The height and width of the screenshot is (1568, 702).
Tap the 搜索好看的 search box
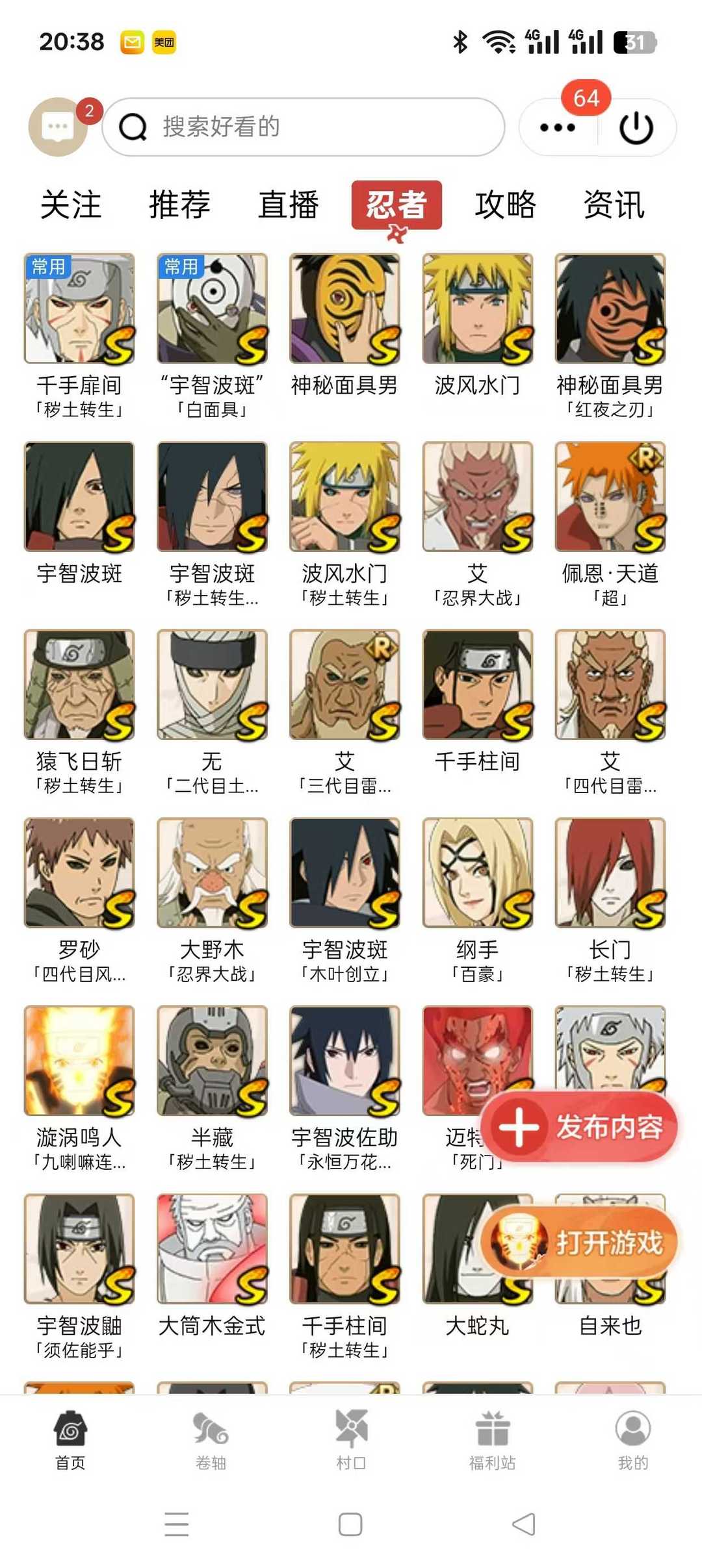tap(304, 127)
